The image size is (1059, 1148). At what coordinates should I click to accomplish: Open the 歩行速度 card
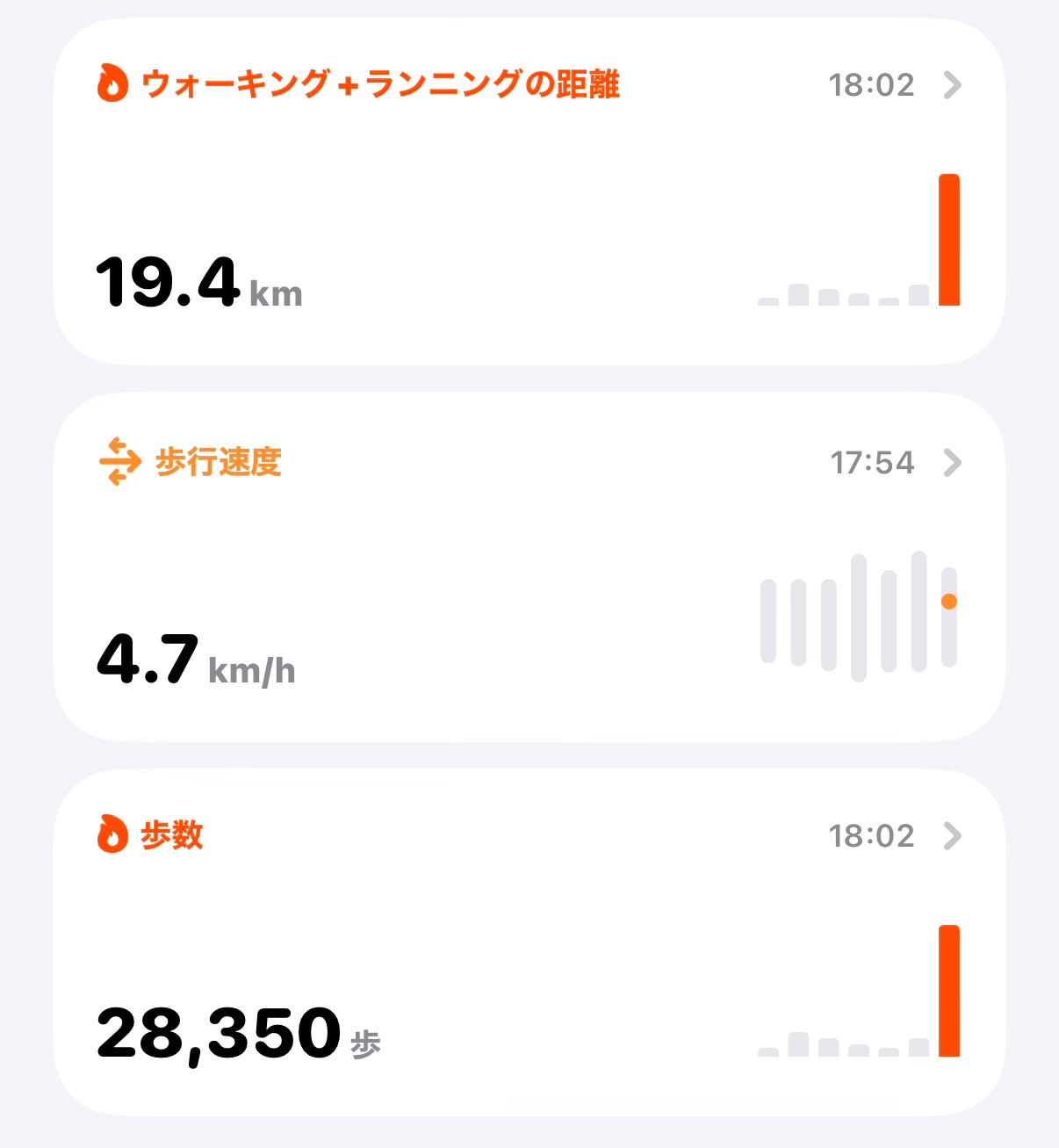[x=529, y=567]
